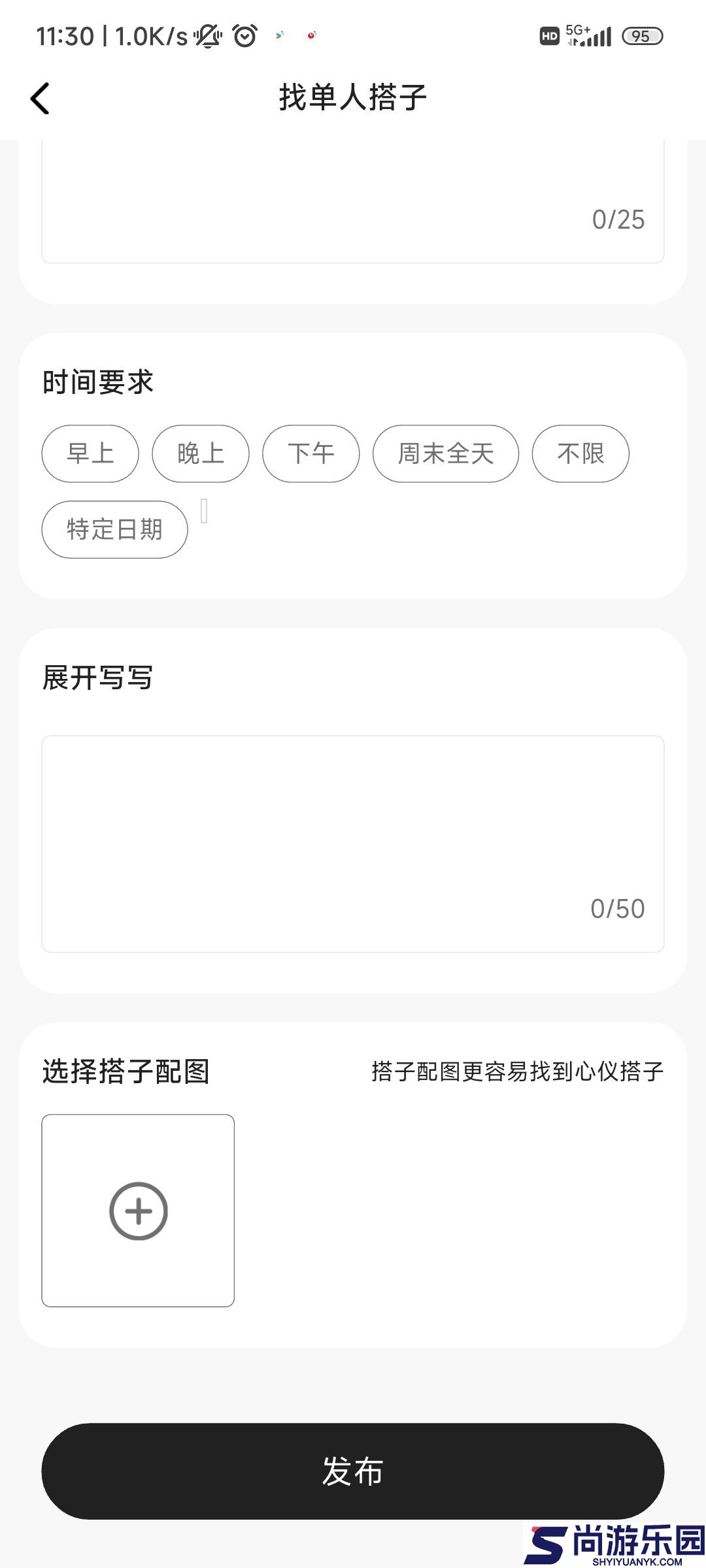Select the 早上 time chip

pos(90,453)
